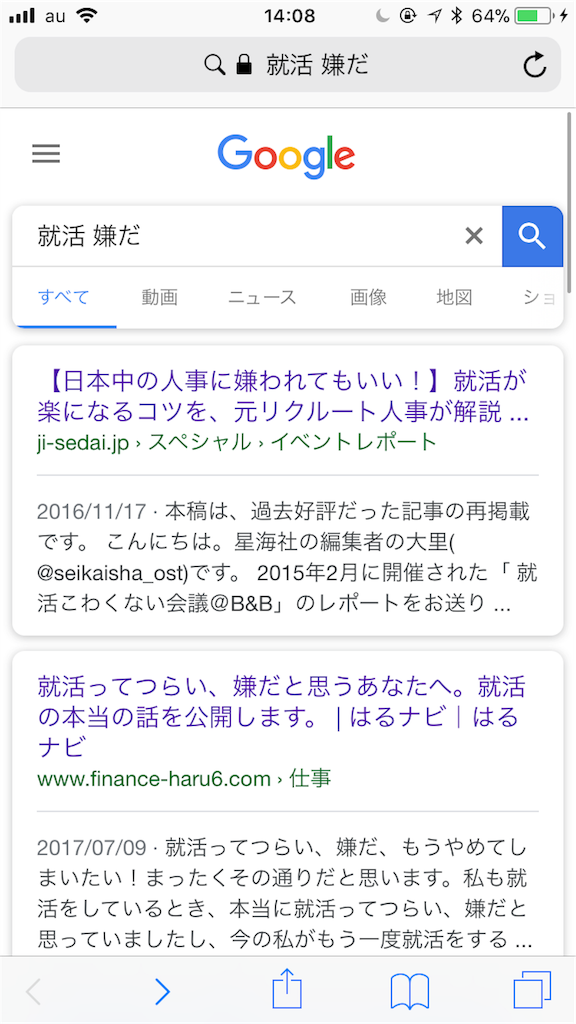Open the ji-sedai.jp search result
Image resolution: width=576 pixels, height=1024 pixels.
(x=283, y=394)
